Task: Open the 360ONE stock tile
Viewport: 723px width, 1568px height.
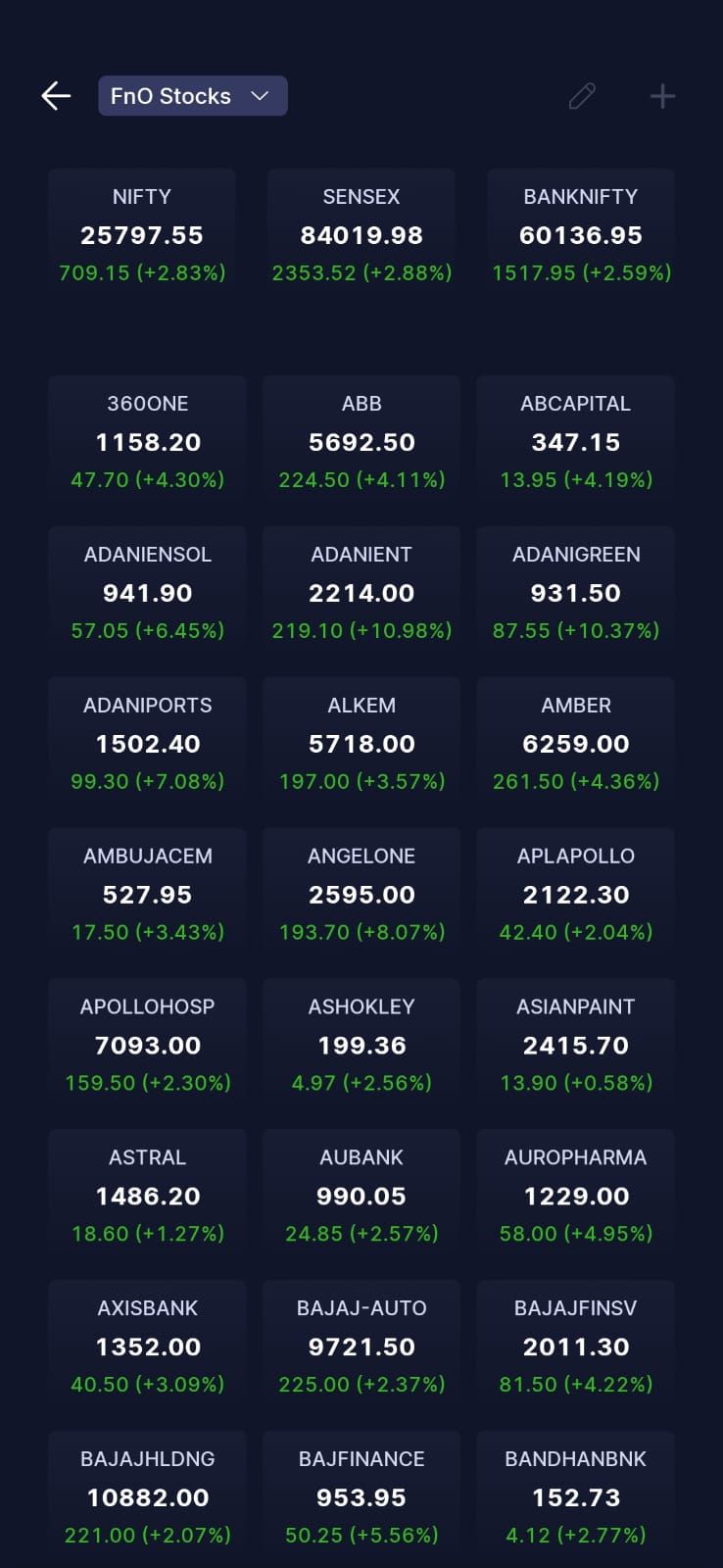Action: [x=148, y=441]
